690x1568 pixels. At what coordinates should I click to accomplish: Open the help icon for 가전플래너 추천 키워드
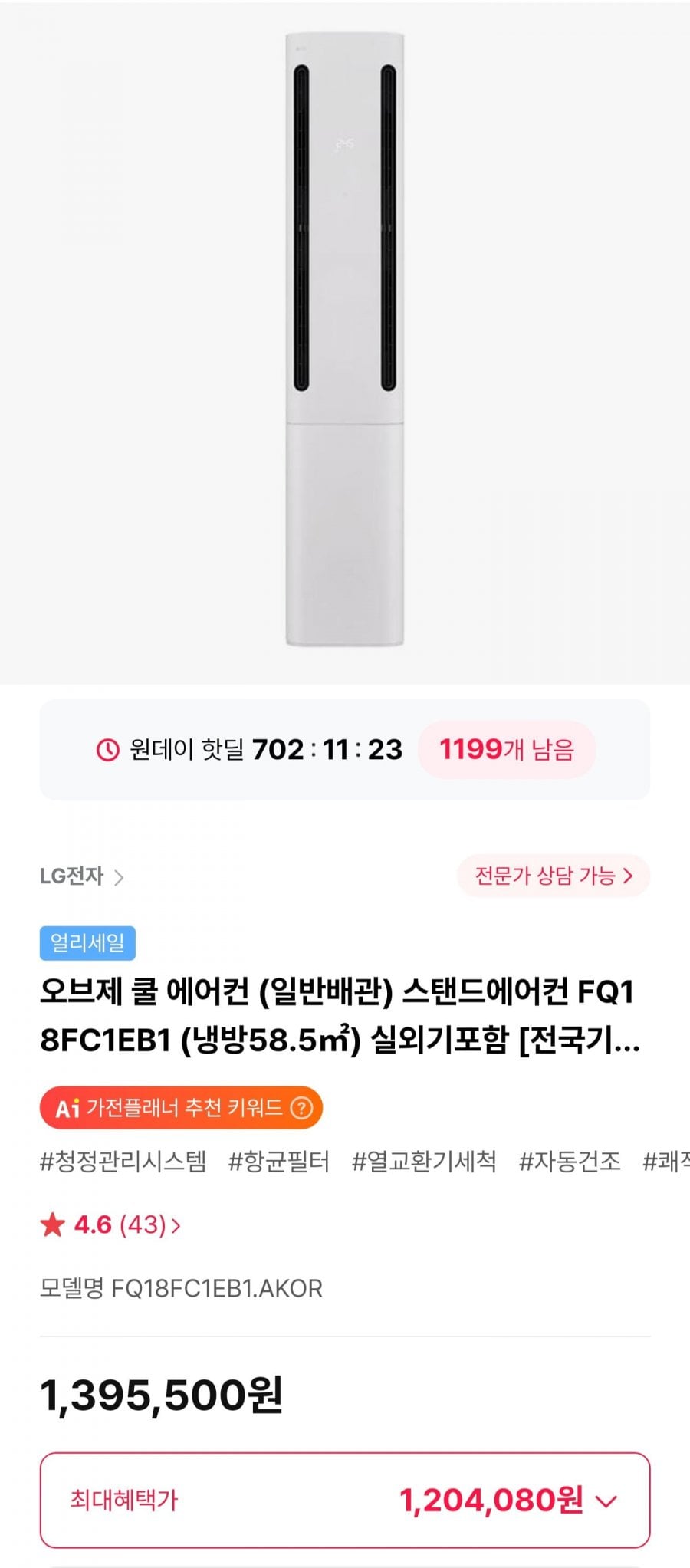(x=302, y=1108)
